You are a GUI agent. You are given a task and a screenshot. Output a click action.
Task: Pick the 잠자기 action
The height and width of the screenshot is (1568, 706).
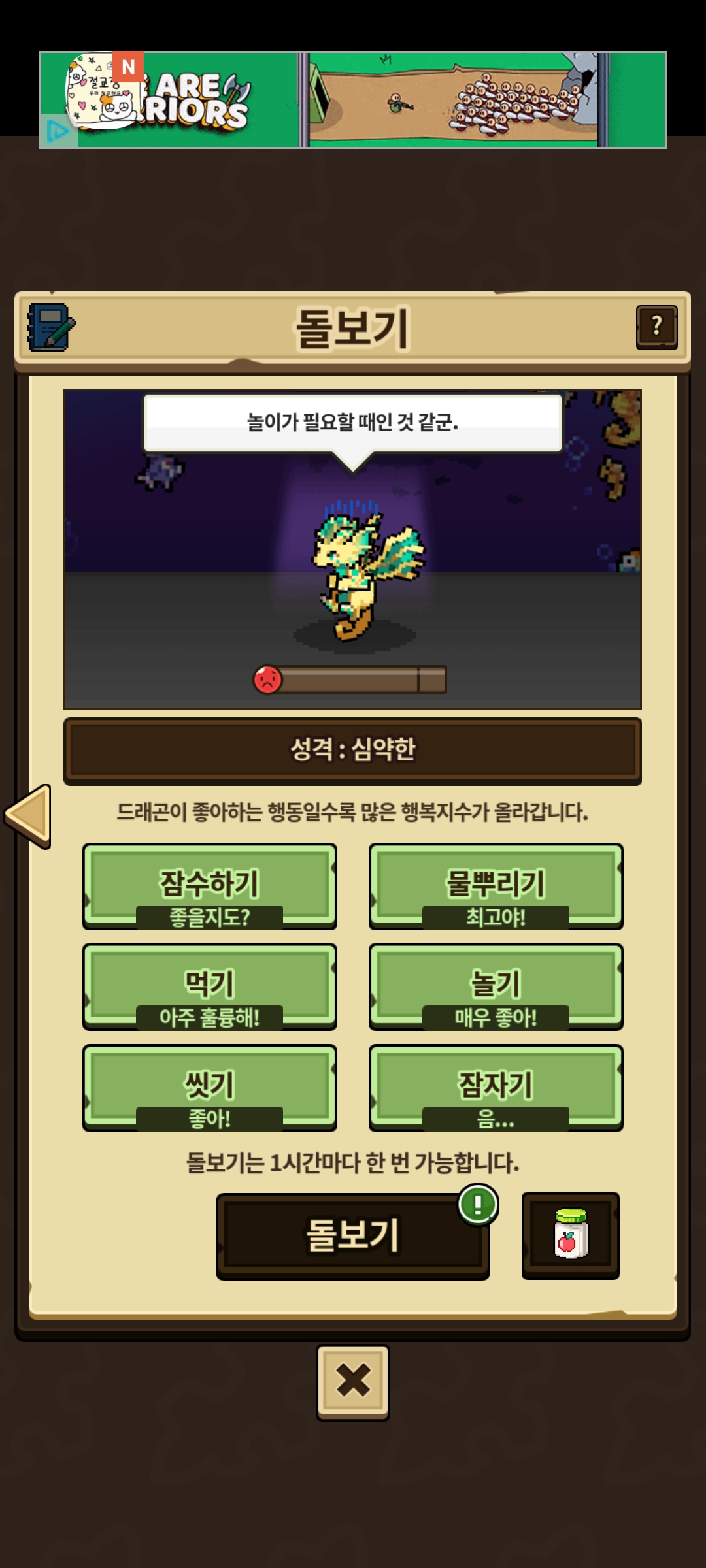tap(496, 1087)
